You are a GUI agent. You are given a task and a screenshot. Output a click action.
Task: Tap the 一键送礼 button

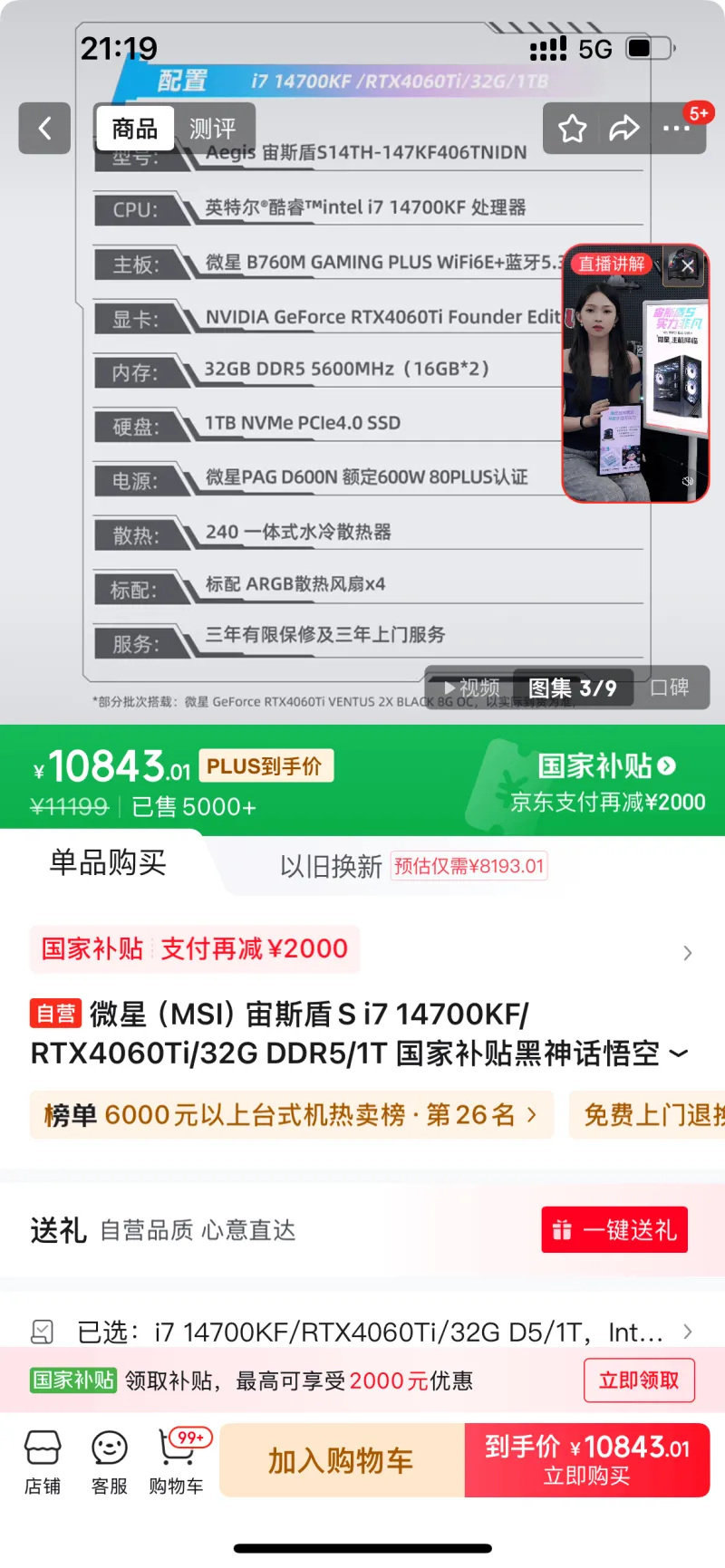coord(614,1230)
